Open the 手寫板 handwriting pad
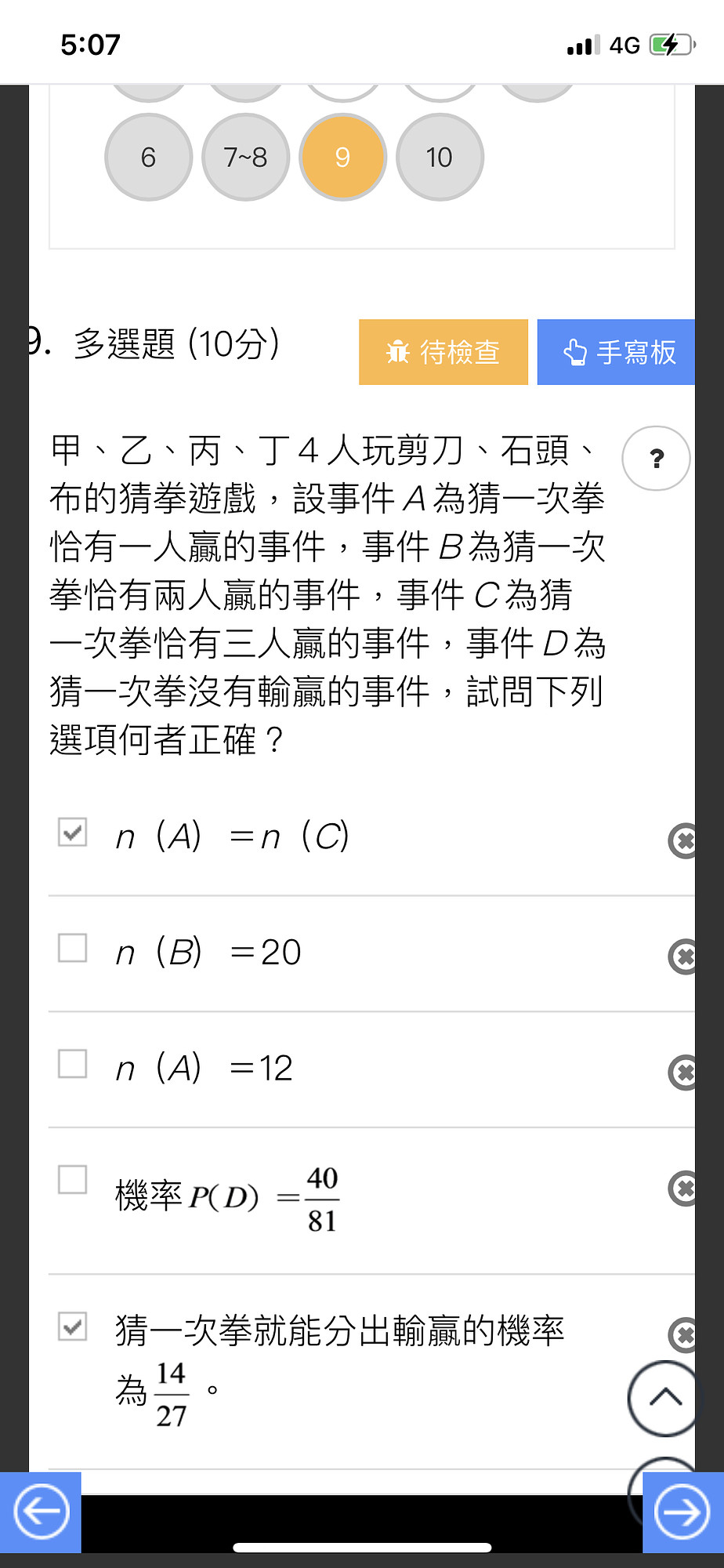 click(x=616, y=352)
